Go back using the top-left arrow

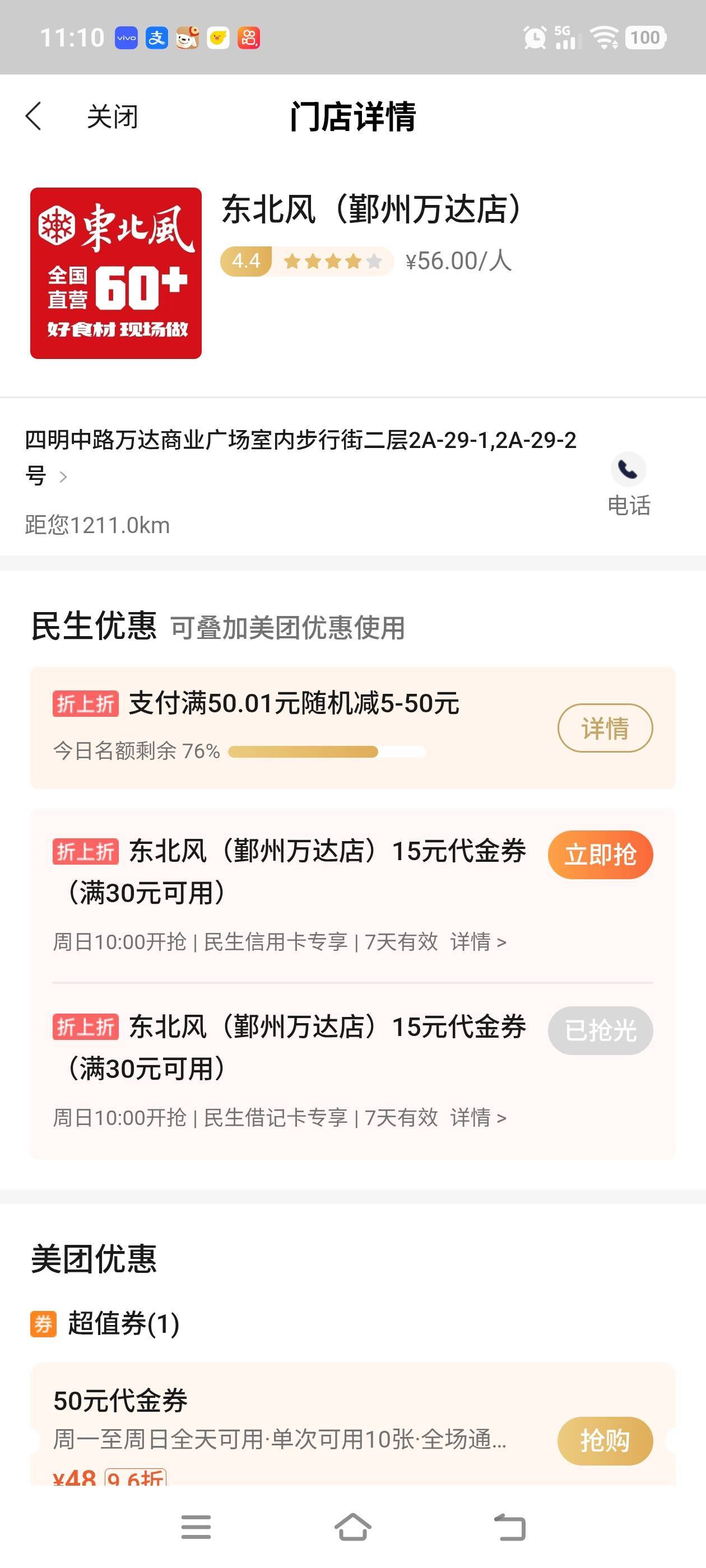coord(34,116)
